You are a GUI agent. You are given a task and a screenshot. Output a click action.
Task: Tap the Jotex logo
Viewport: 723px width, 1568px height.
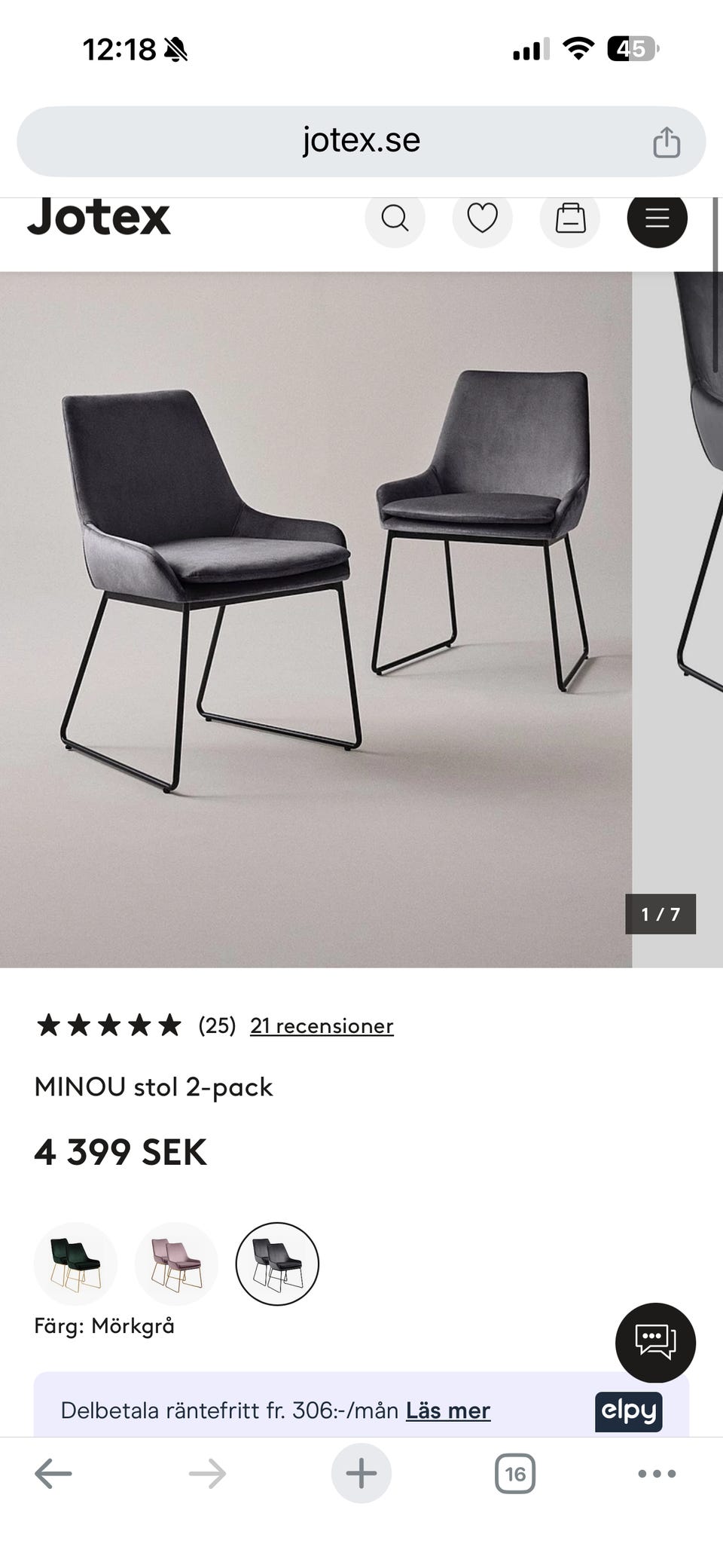pos(99,218)
